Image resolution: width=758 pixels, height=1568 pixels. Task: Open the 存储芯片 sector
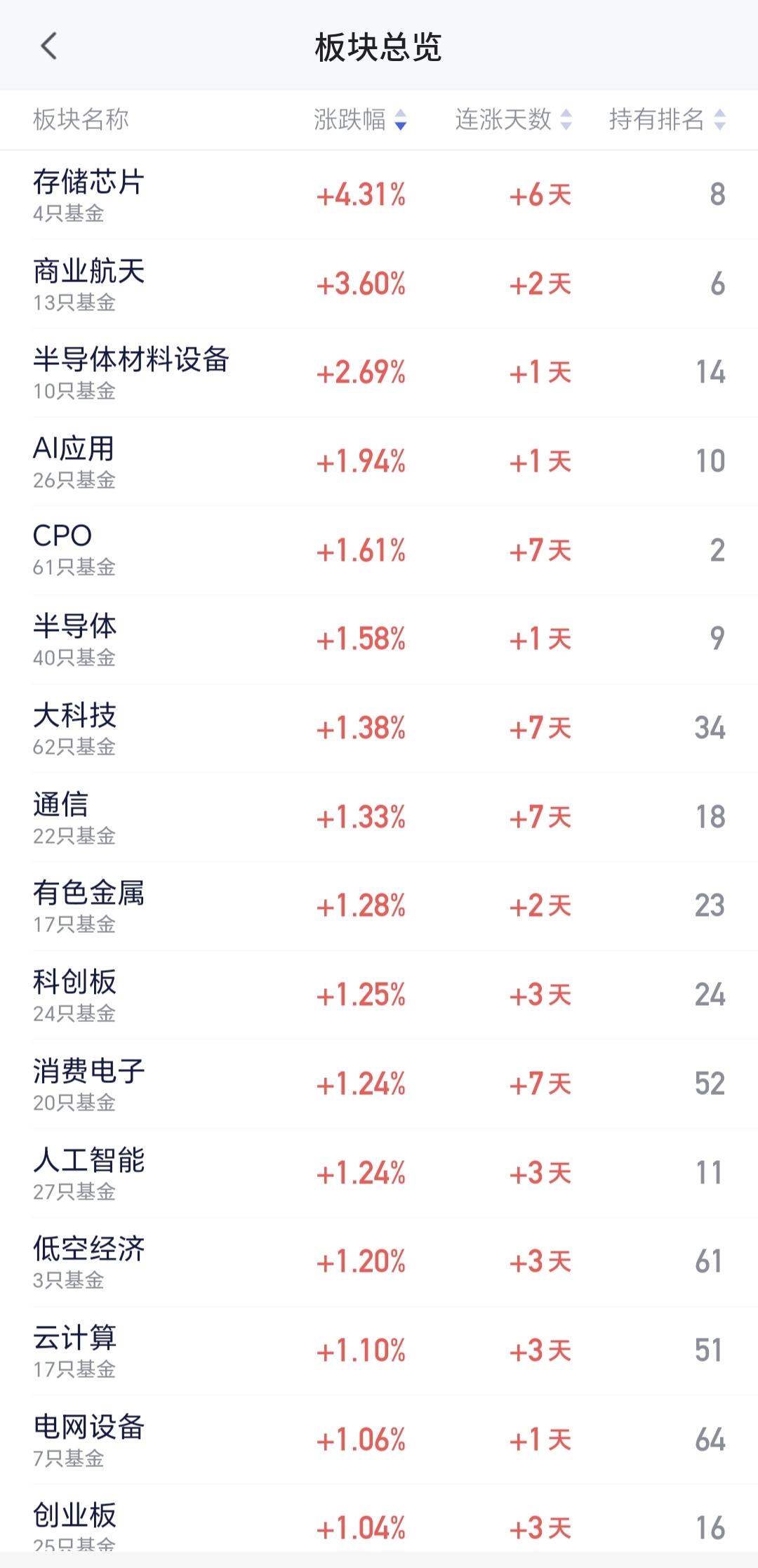tap(379, 194)
